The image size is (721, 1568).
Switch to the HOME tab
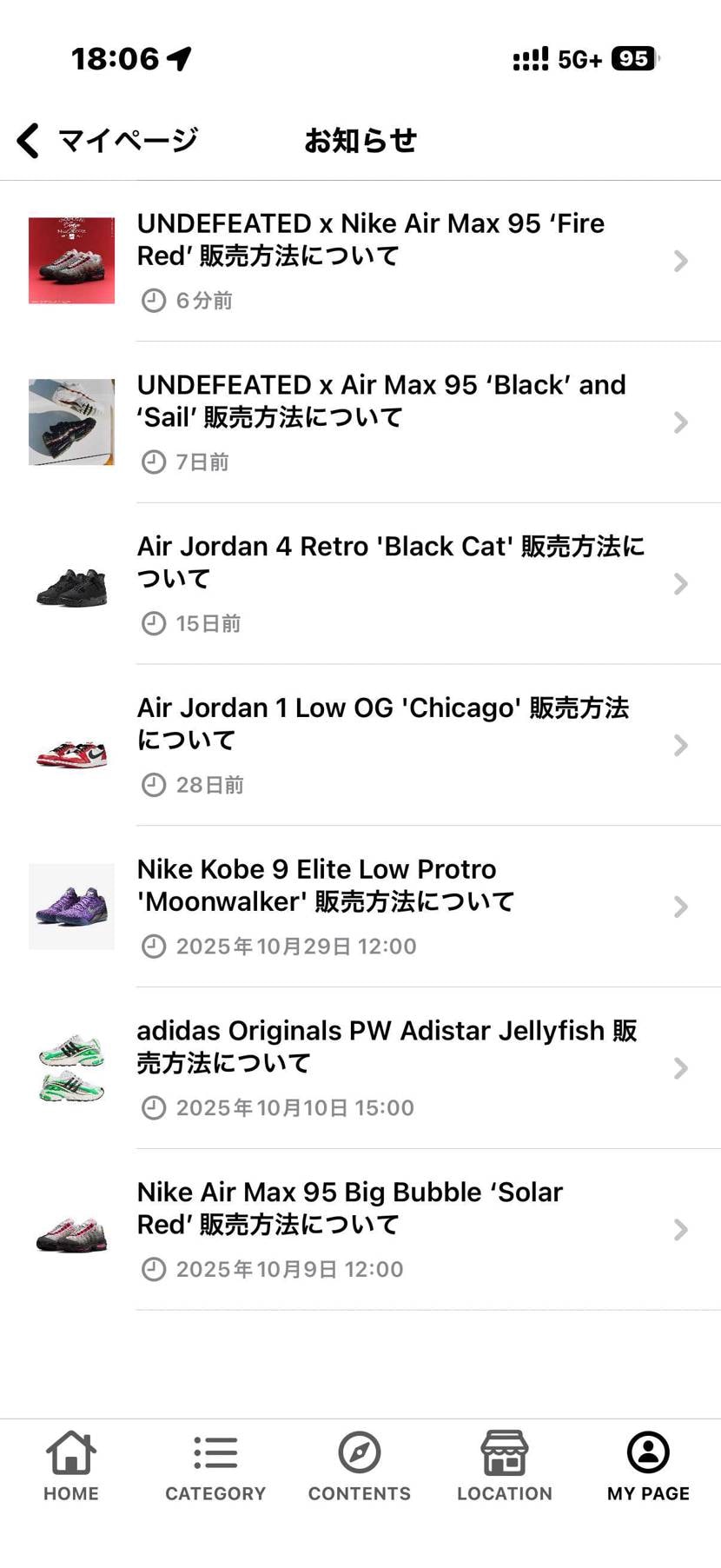71,1467
